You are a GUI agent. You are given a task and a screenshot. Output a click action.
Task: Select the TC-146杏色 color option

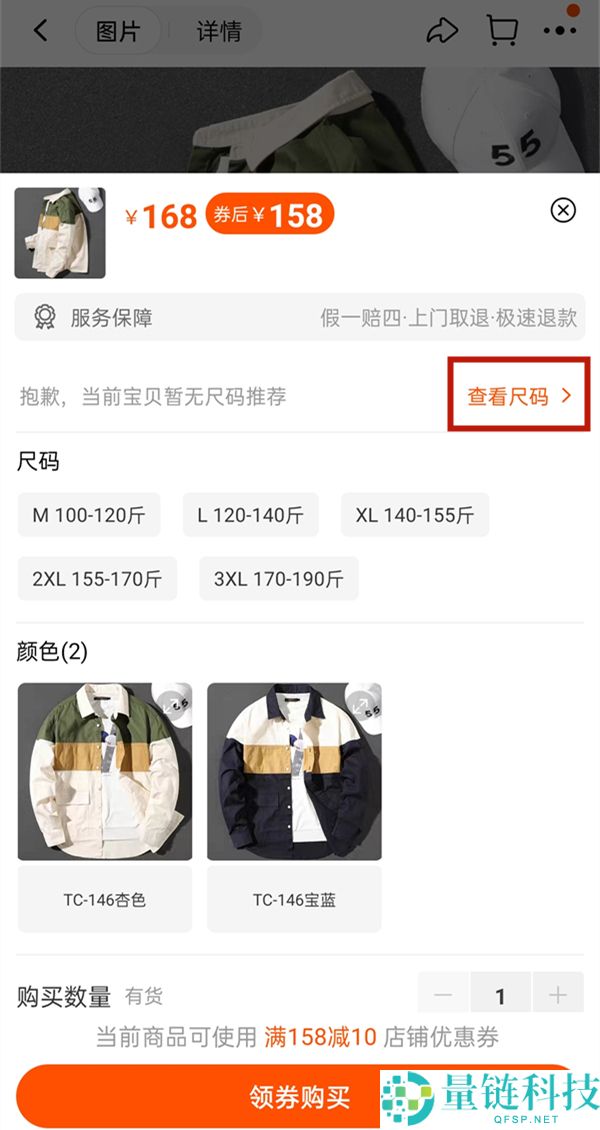click(105, 806)
